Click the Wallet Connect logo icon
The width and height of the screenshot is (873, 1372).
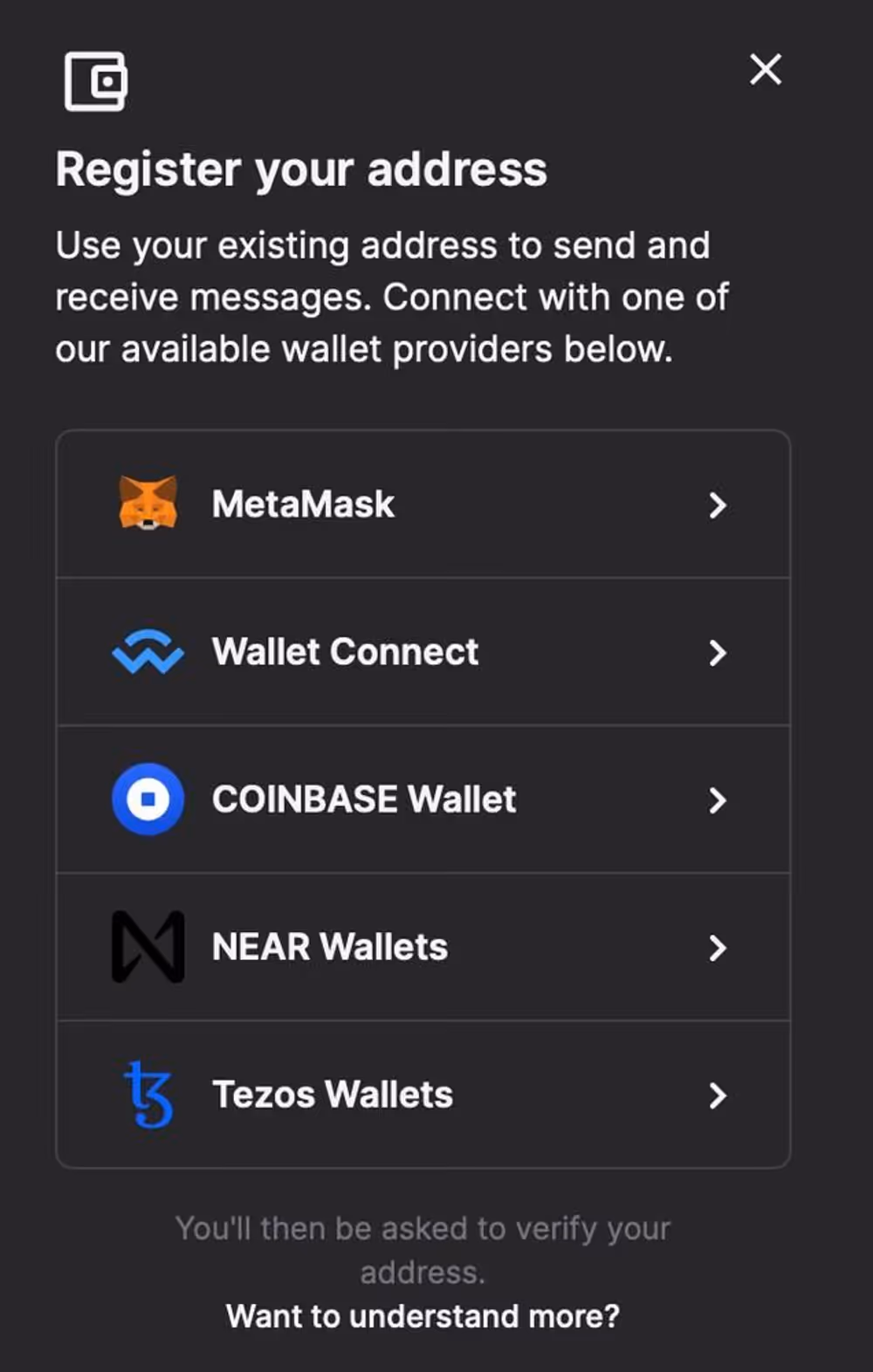coord(148,651)
